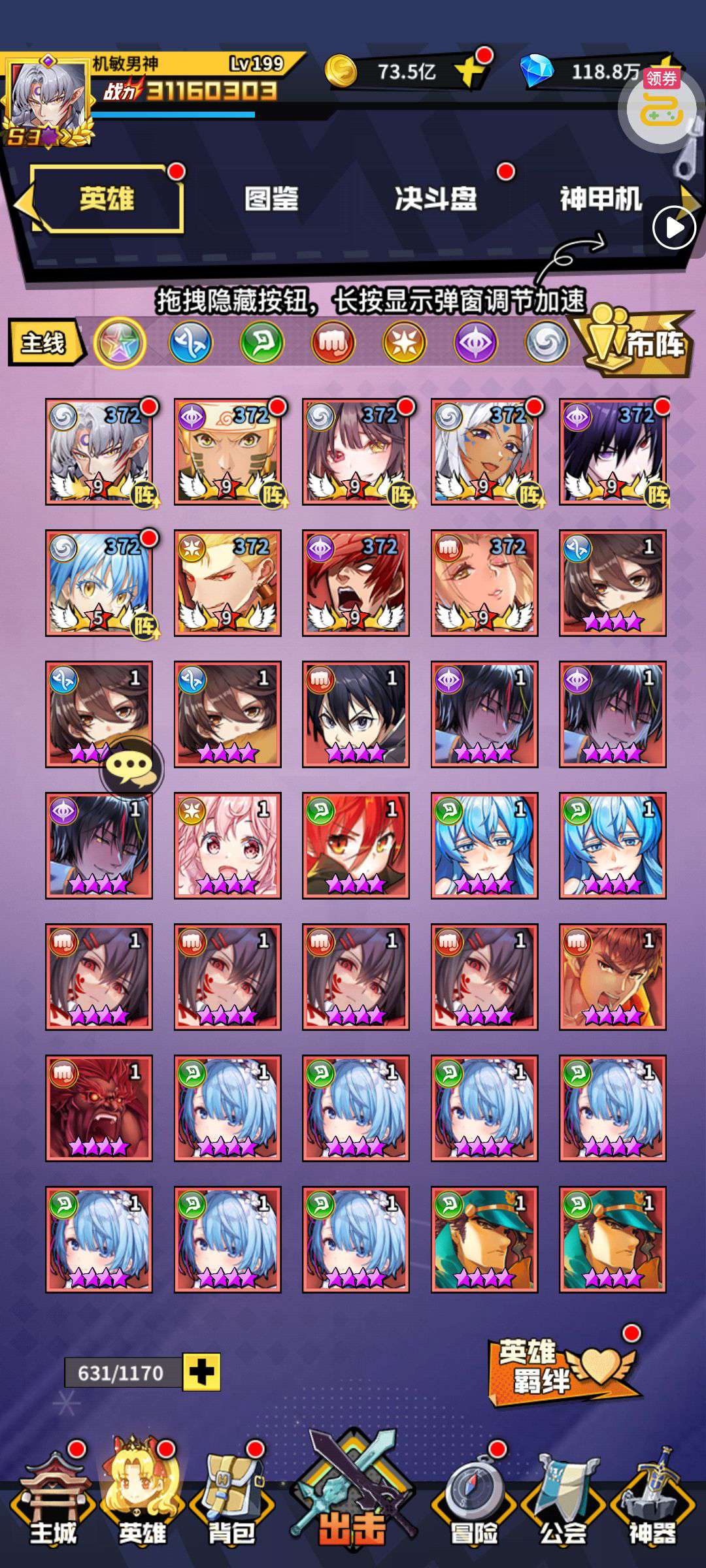This screenshot has width=706, height=1568.
Task: Filter heroes by red fist type
Action: click(333, 342)
